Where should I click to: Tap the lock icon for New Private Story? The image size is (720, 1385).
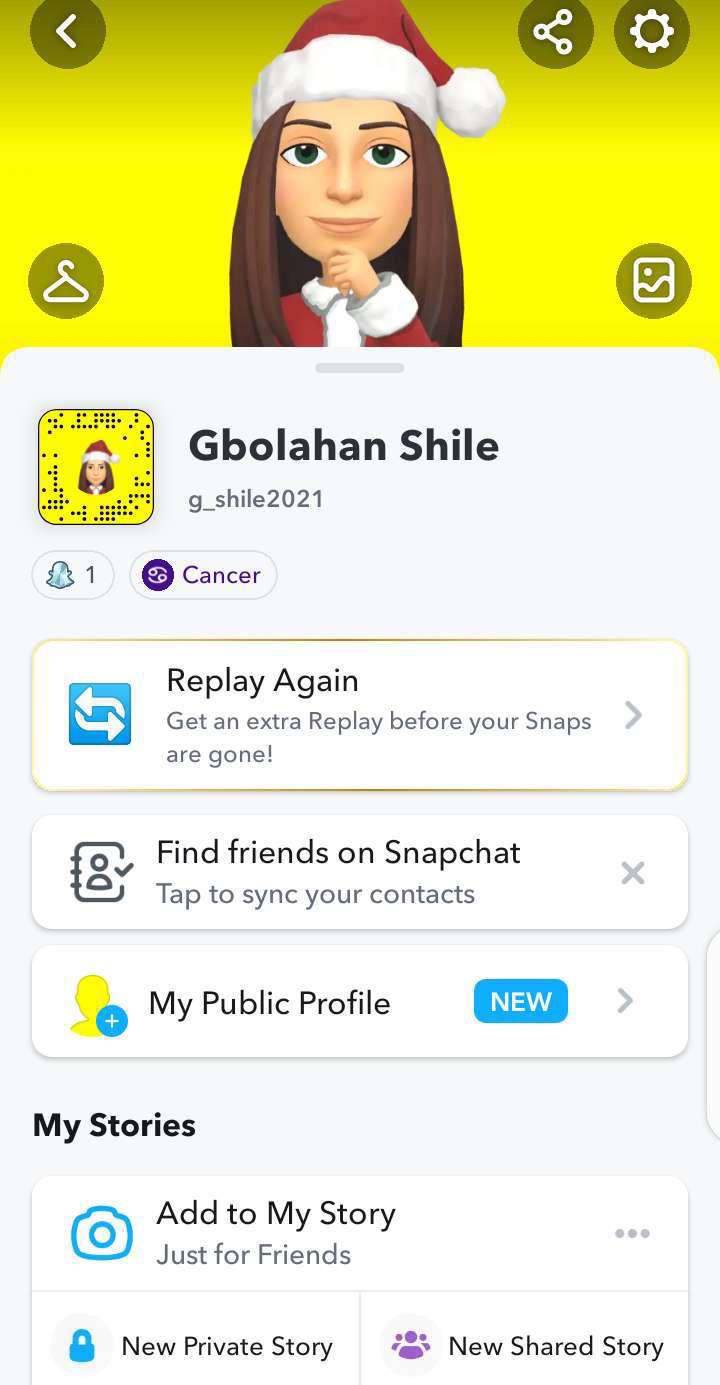[81, 1346]
